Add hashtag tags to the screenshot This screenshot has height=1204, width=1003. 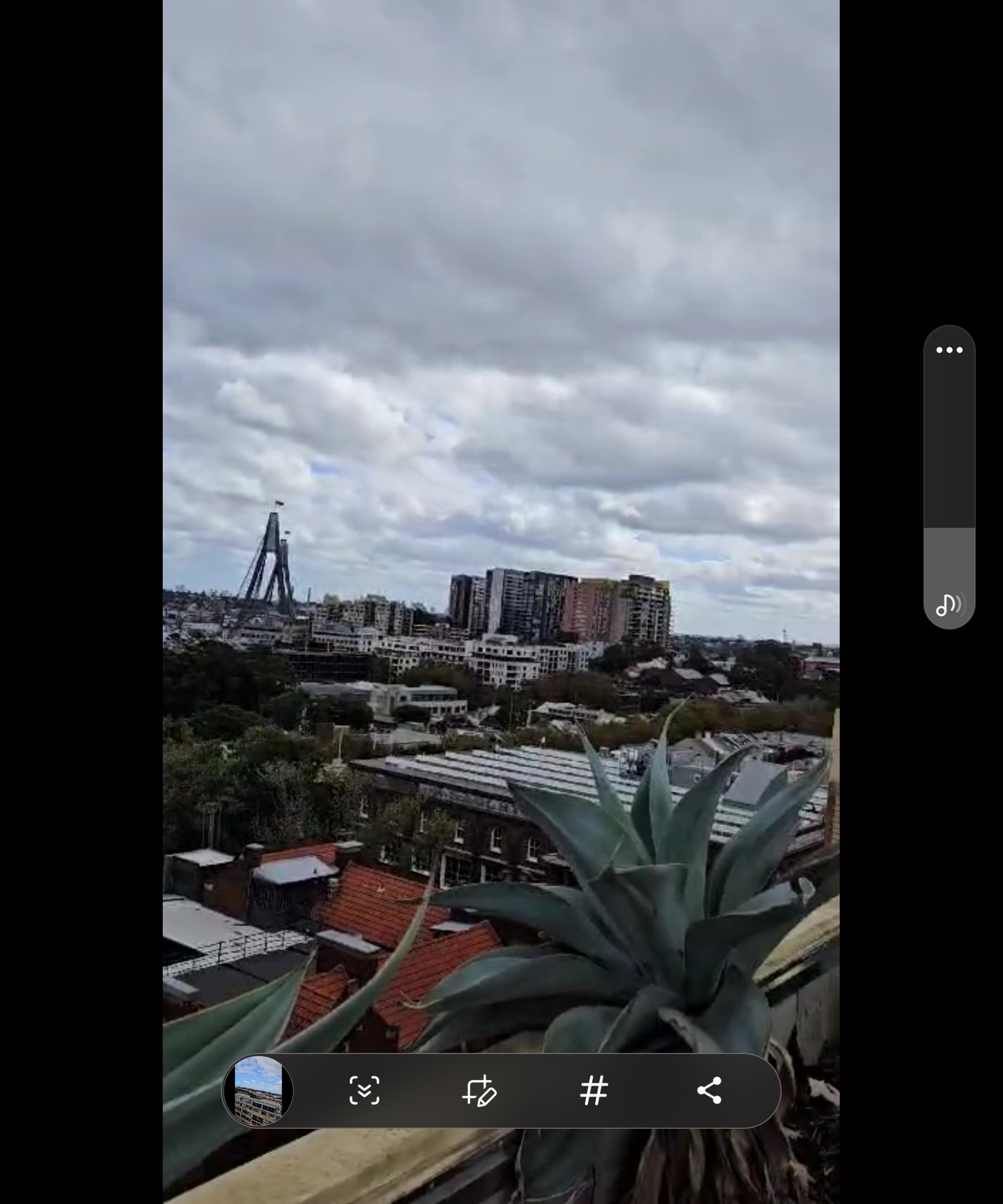coord(593,1091)
